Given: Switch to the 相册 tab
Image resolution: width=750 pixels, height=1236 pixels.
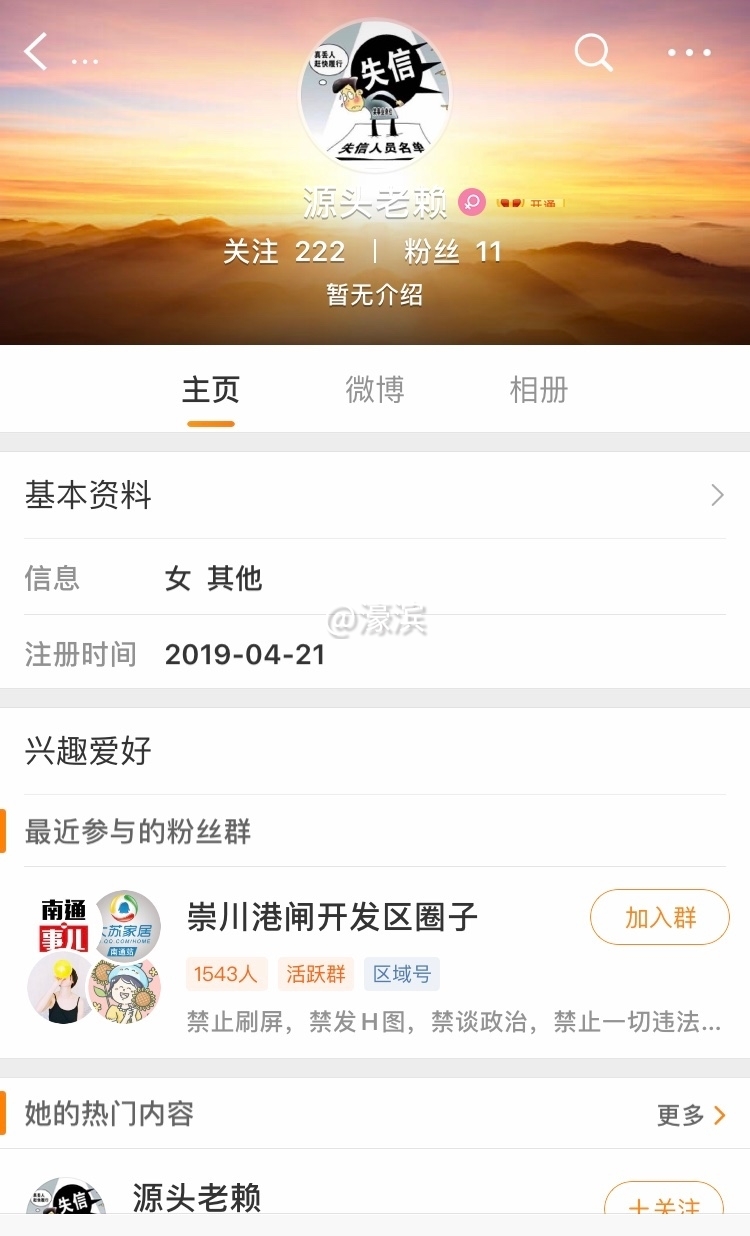Looking at the screenshot, I should click(539, 390).
